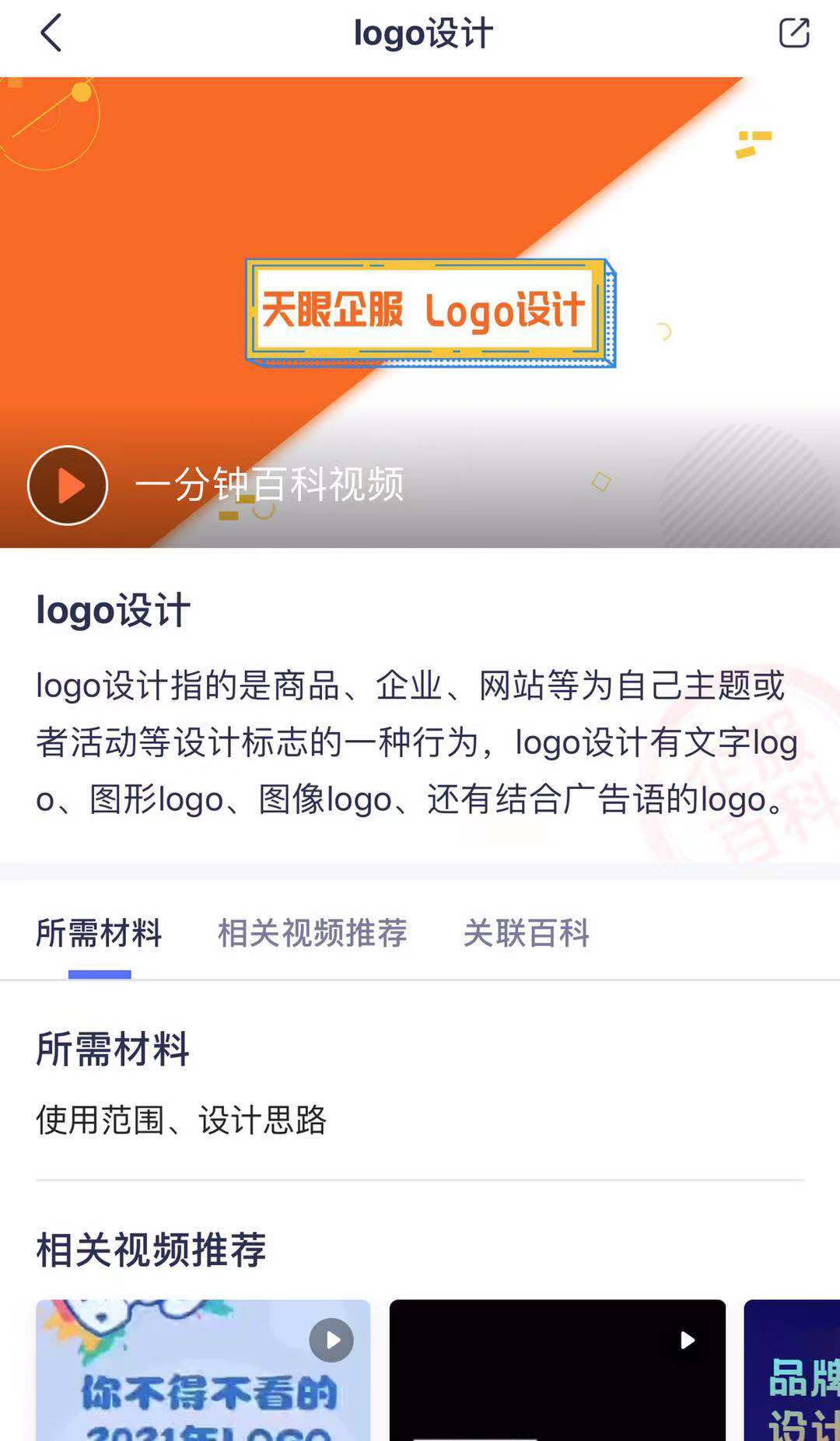
Task: Open the 品牌设计 video thumbnail
Action: [x=793, y=1369]
